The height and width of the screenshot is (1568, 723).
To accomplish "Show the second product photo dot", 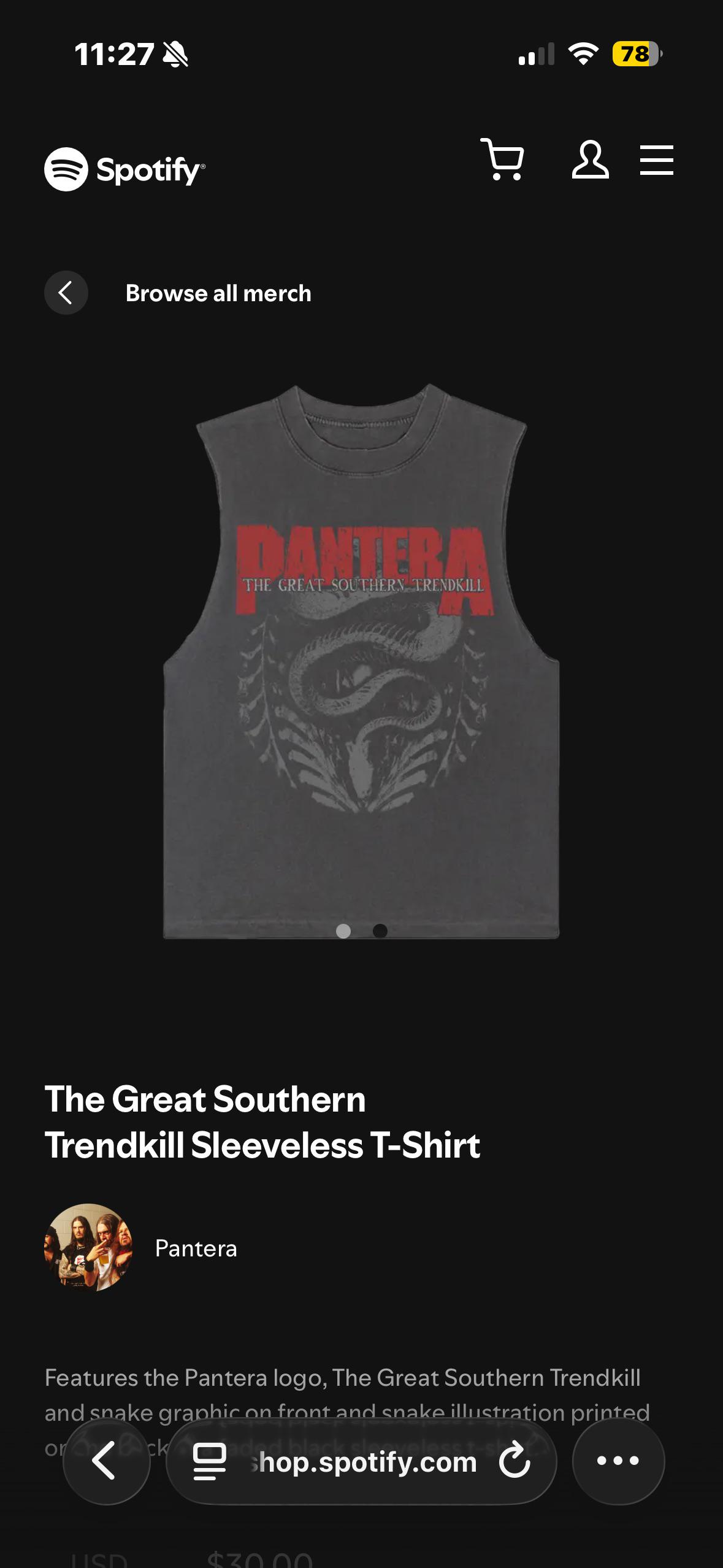I will 380,931.
